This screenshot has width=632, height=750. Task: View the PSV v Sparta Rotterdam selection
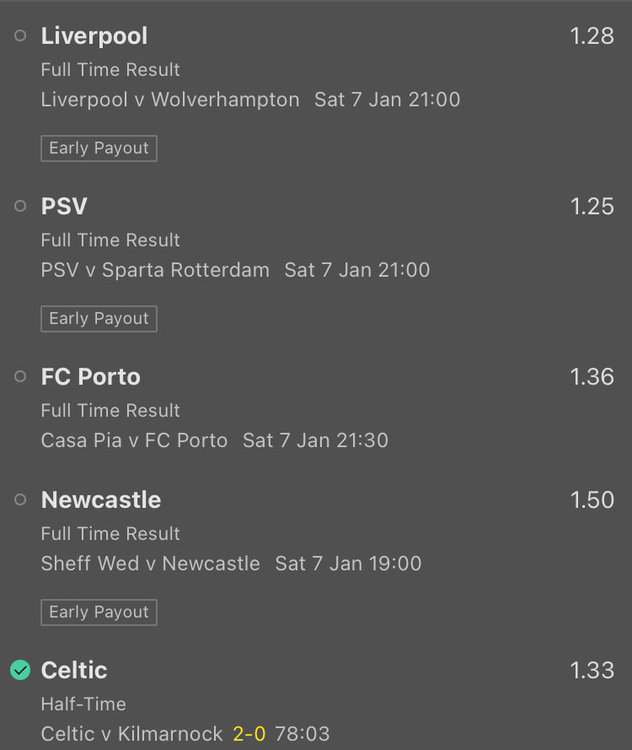coord(155,270)
